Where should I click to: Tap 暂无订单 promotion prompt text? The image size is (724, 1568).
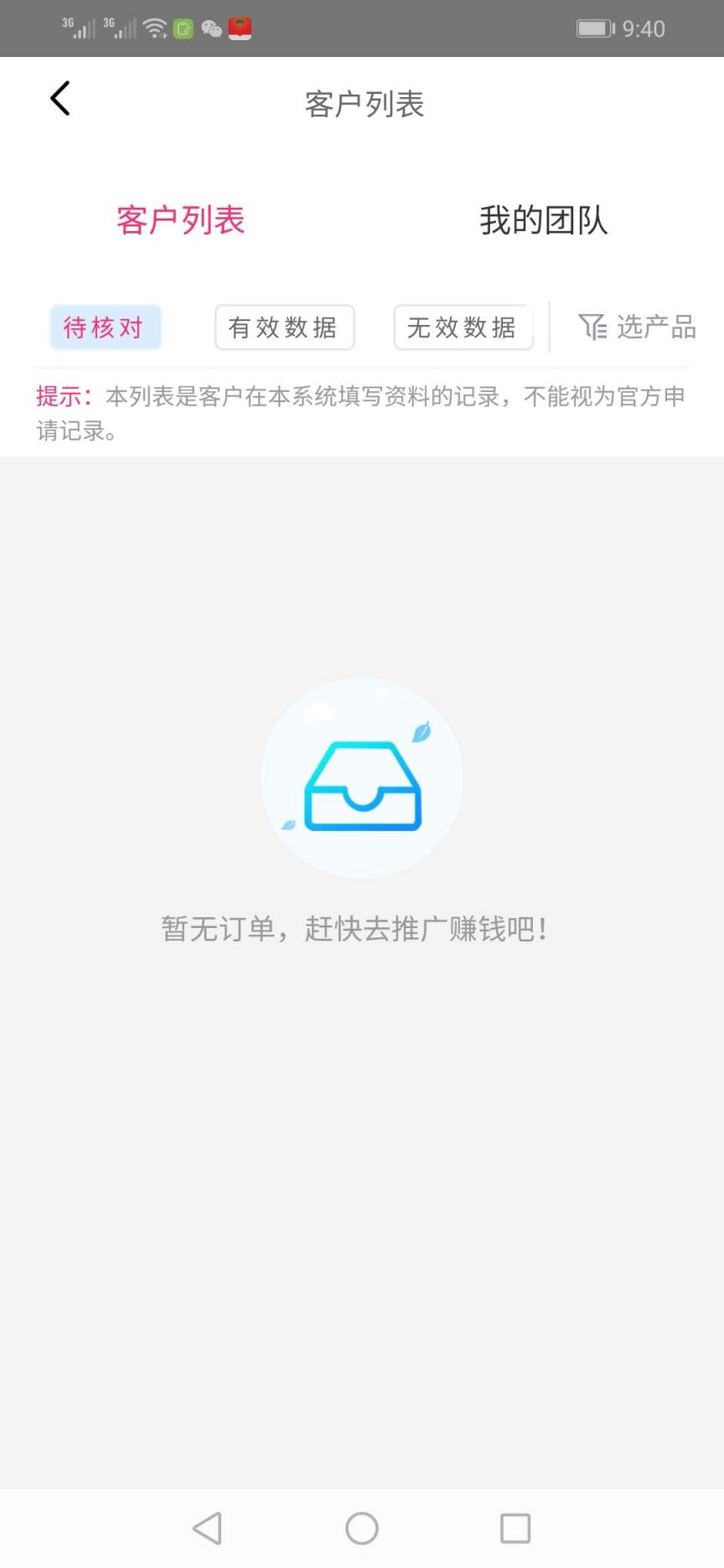(353, 929)
